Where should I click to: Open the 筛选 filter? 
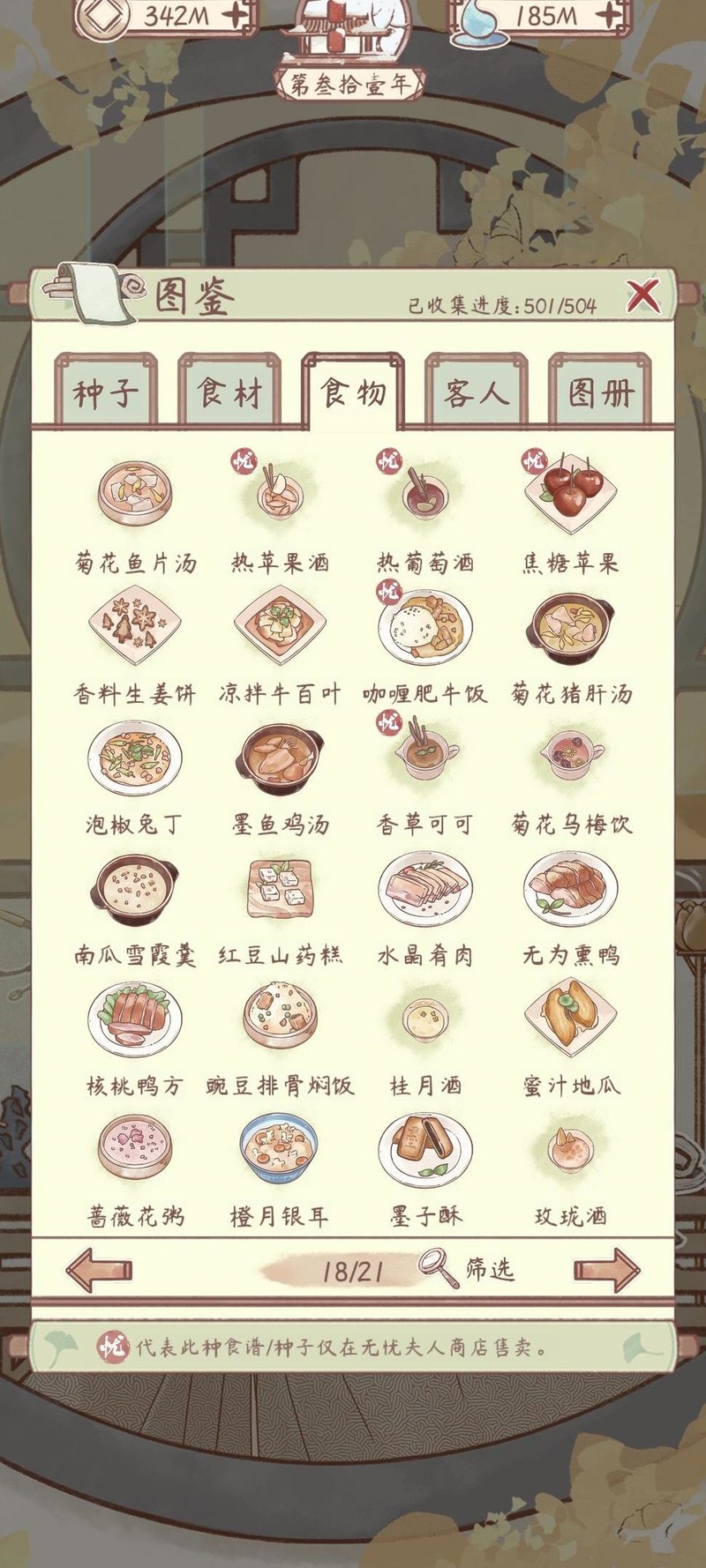pos(468,1270)
